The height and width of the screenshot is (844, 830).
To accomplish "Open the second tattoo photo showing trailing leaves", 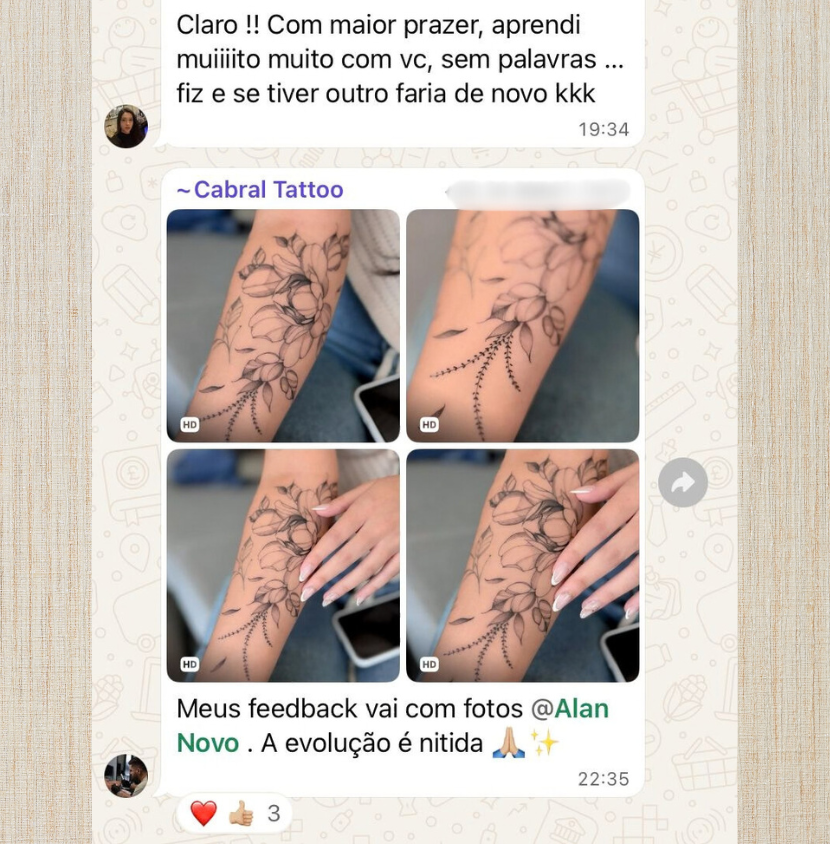I will click(x=522, y=325).
